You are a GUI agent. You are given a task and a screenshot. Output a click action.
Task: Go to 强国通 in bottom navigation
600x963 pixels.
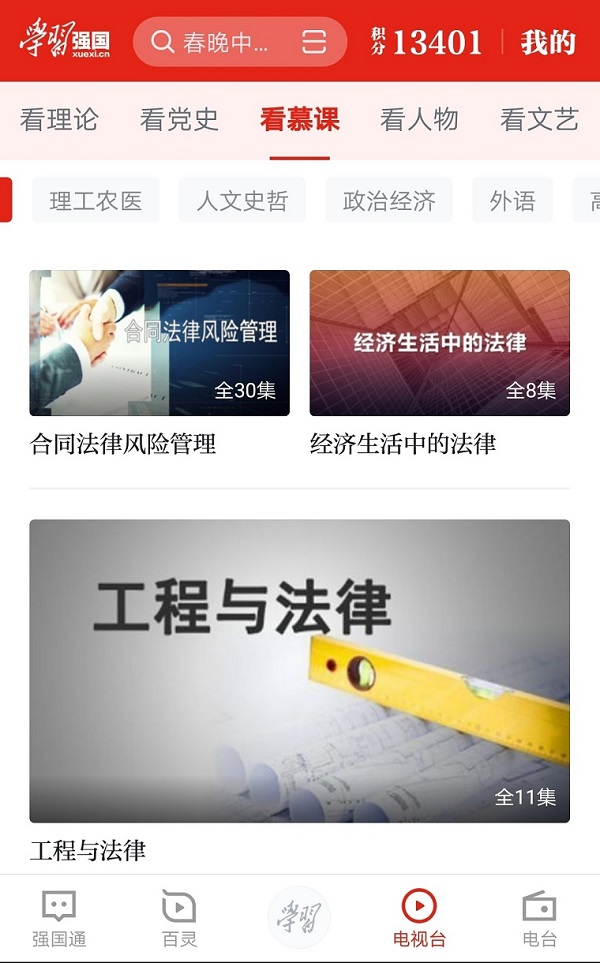tap(59, 918)
